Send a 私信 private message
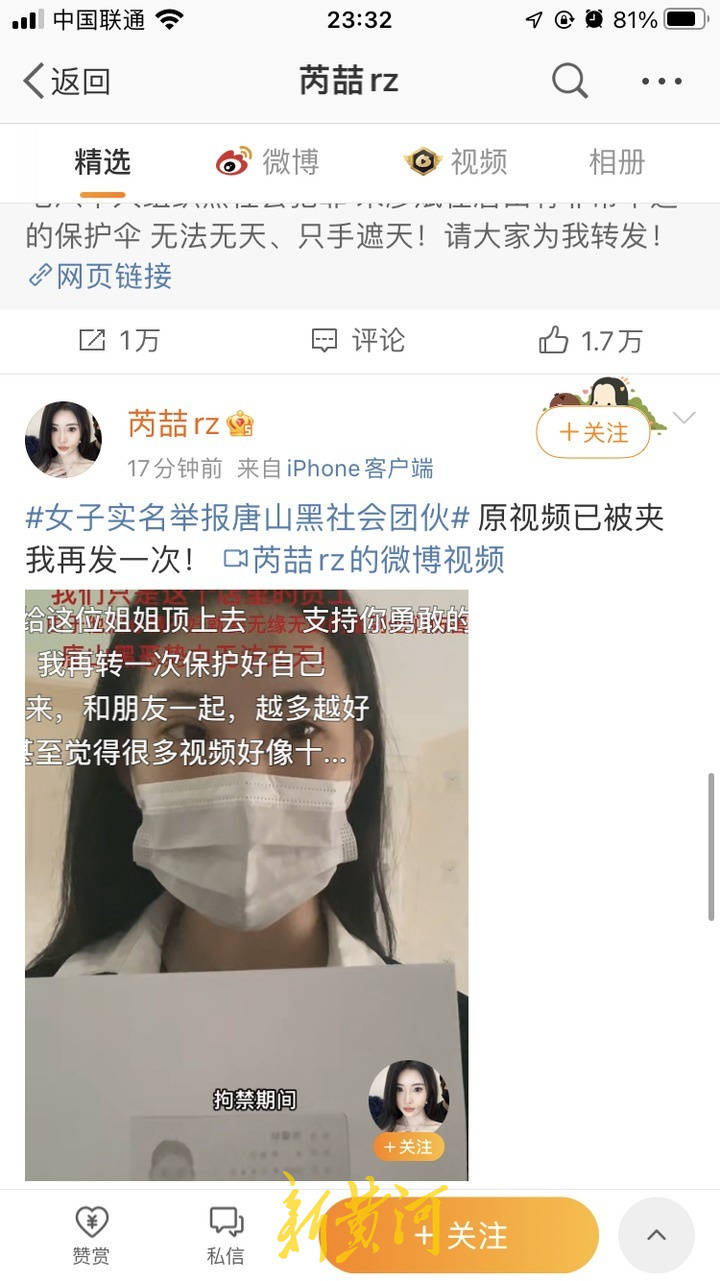Screen dimensions: 720x1281 [x=226, y=1234]
